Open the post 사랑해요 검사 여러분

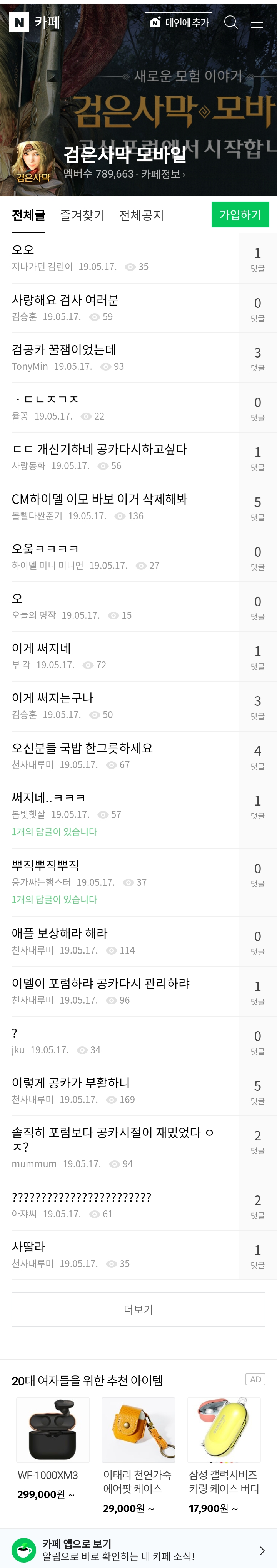[x=65, y=300]
